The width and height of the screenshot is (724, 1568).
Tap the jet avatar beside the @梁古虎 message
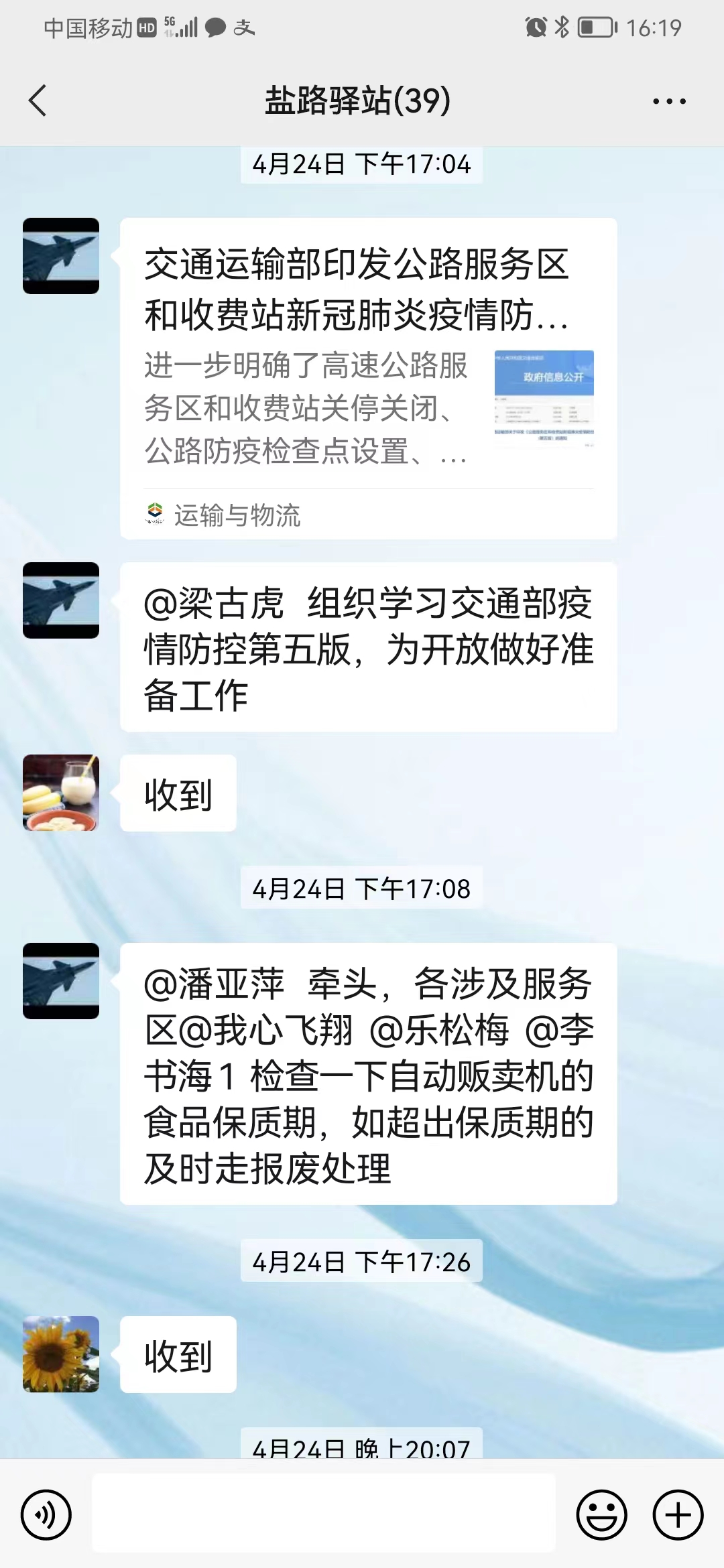click(x=61, y=600)
